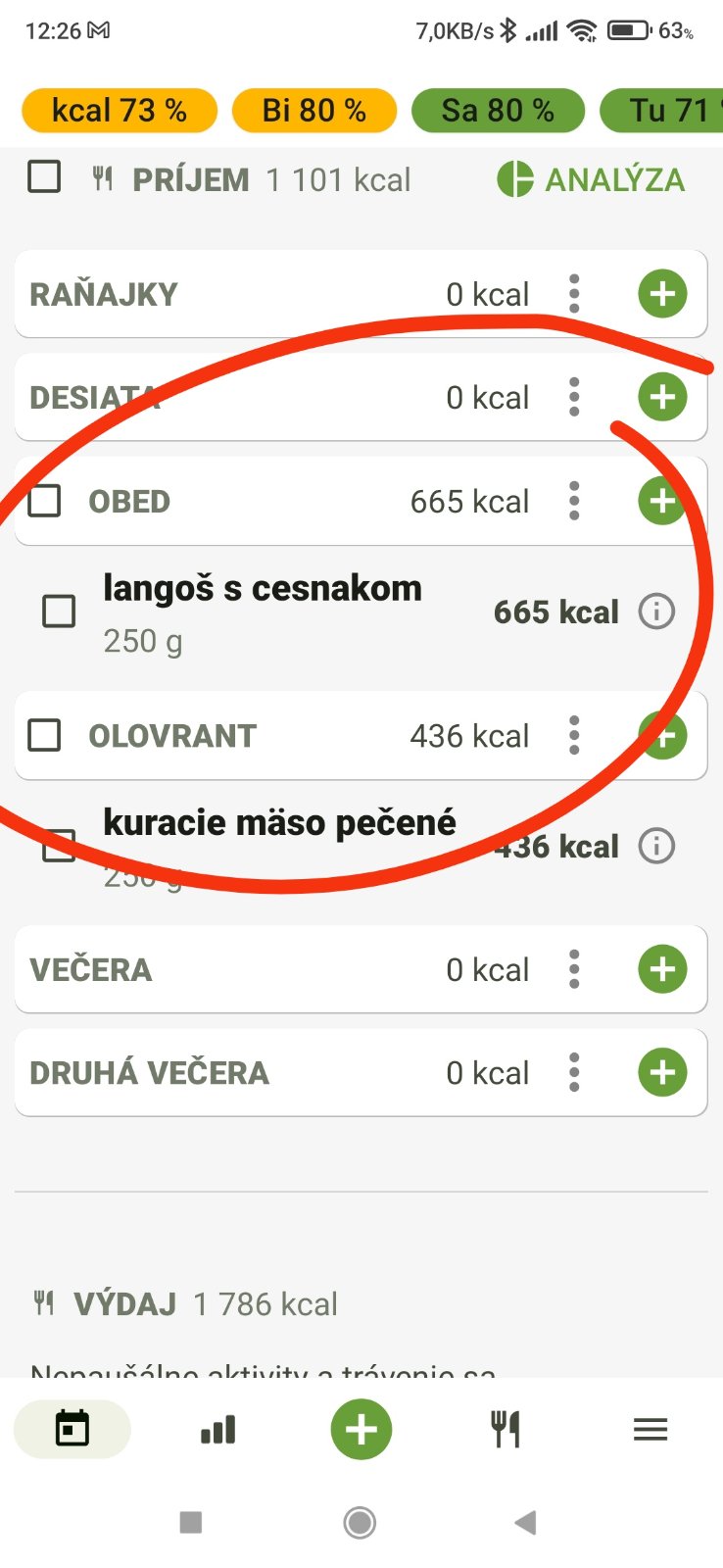Open the RAŇAJKY overflow menu
Screen dimensions: 723x1568
point(574,293)
